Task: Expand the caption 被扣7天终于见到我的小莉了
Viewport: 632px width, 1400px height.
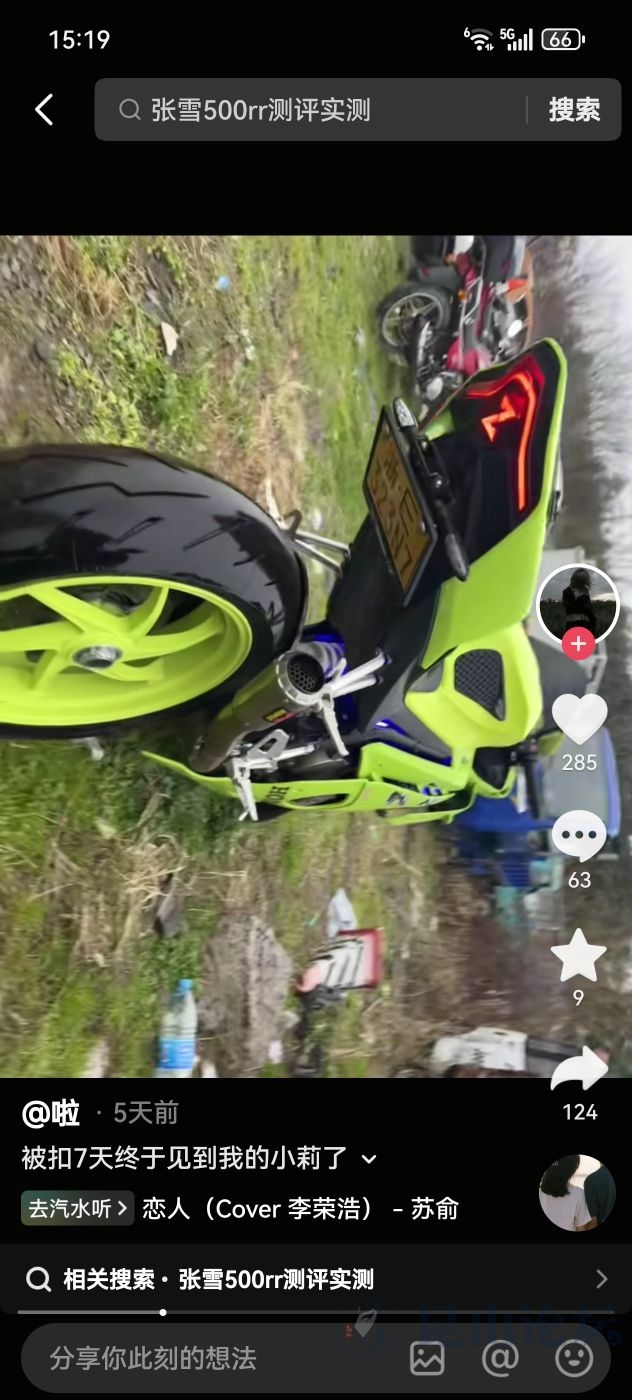Action: pyautogui.click(x=369, y=1159)
